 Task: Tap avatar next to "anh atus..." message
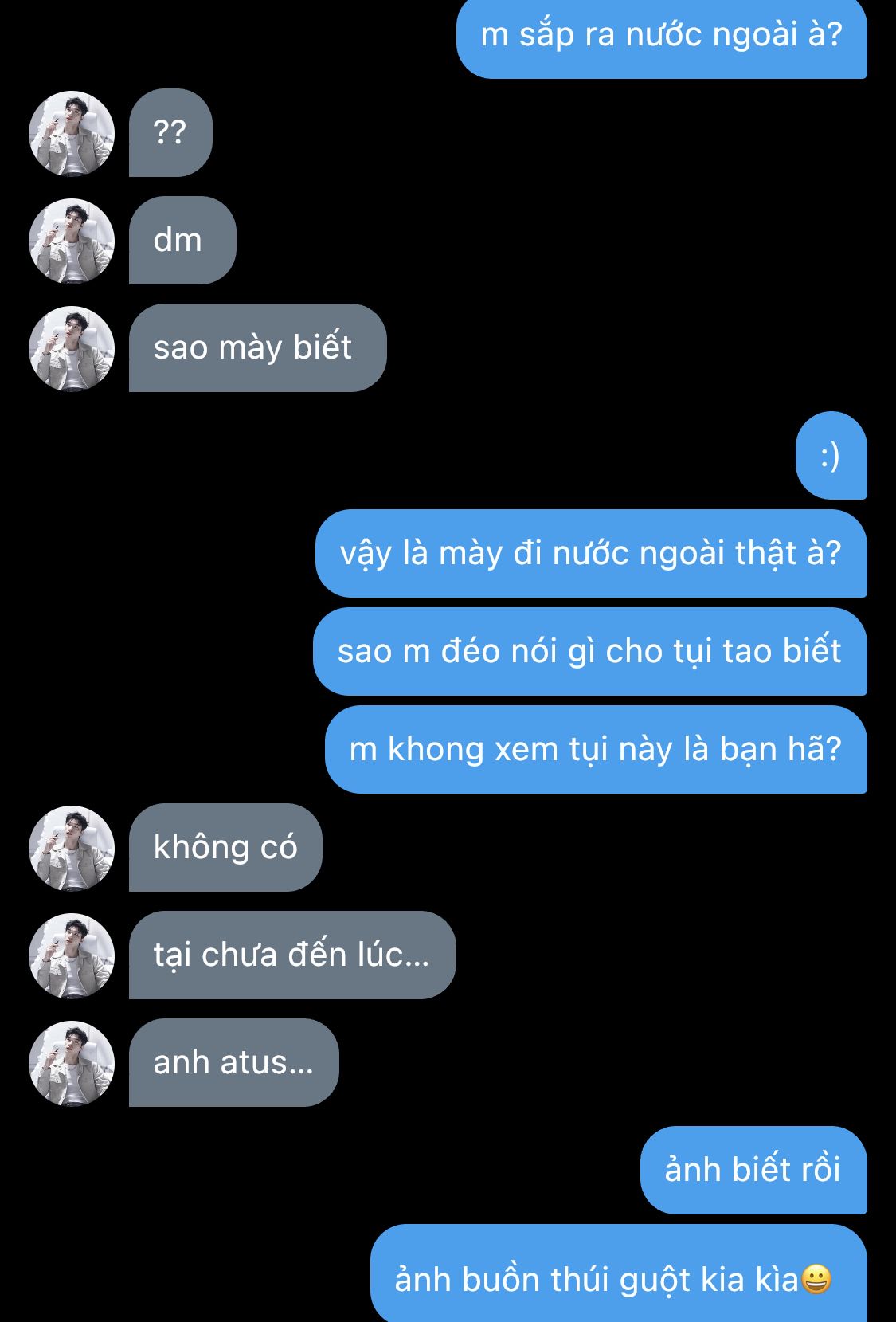coord(72,1063)
